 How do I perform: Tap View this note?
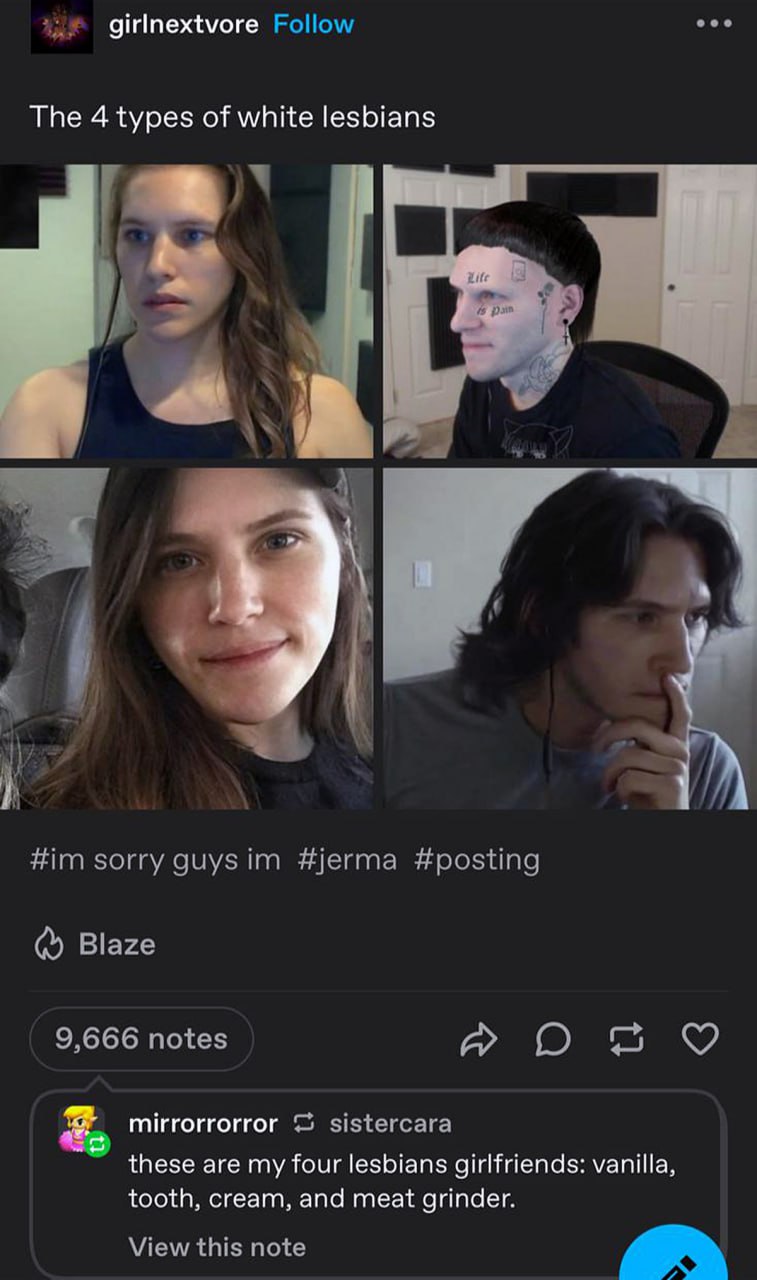(x=217, y=1247)
